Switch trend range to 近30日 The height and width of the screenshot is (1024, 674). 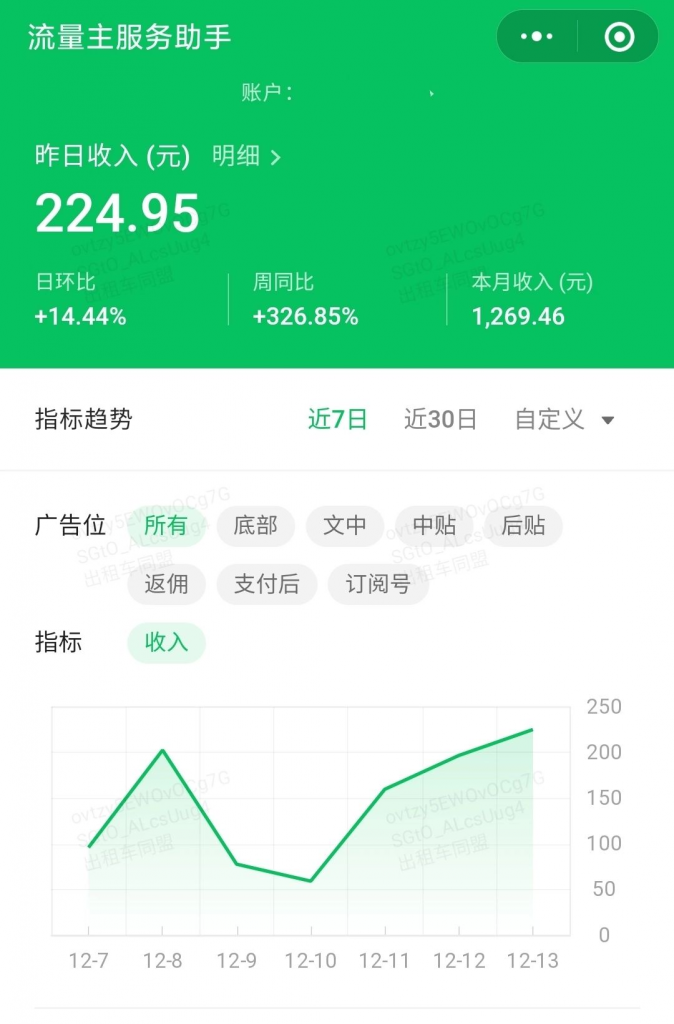click(440, 419)
